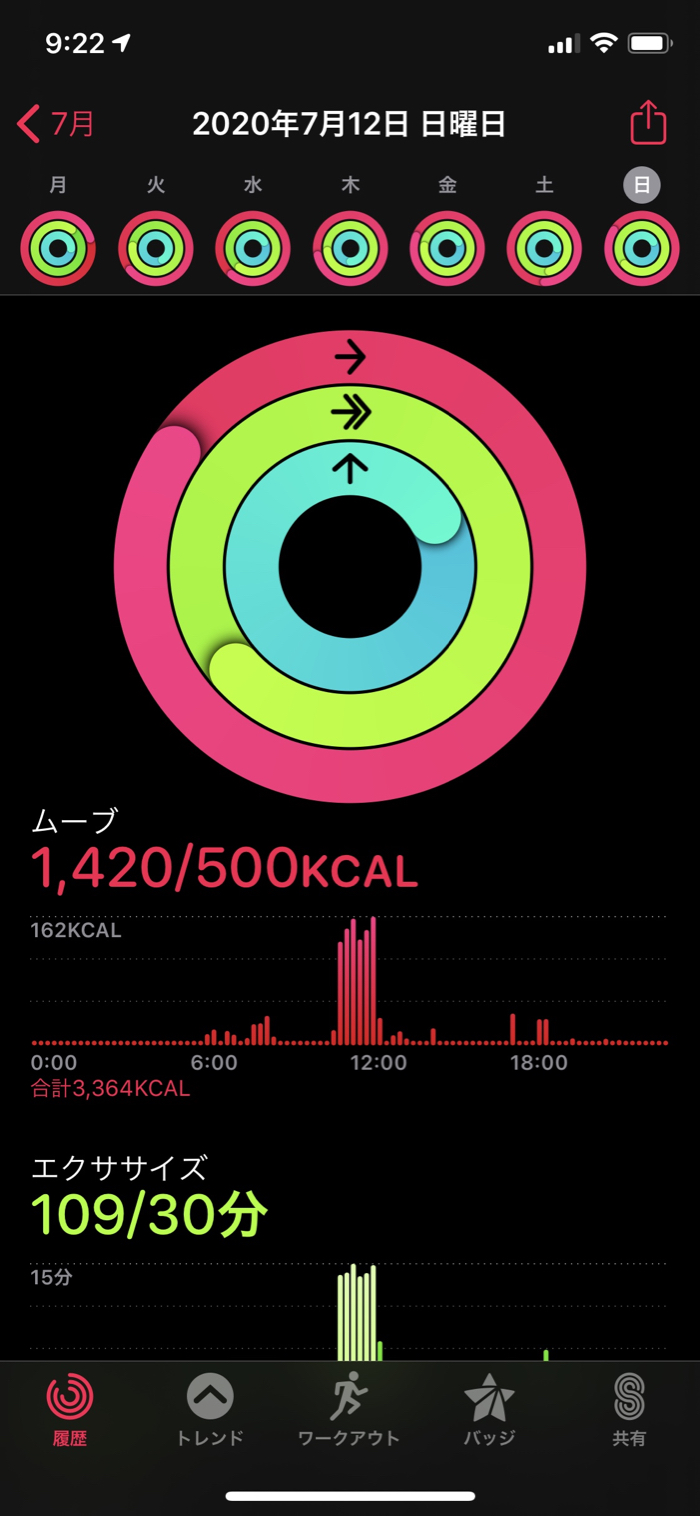This screenshot has height=1516, width=700.
Task: Share this day's activity summary
Action: click(x=648, y=123)
